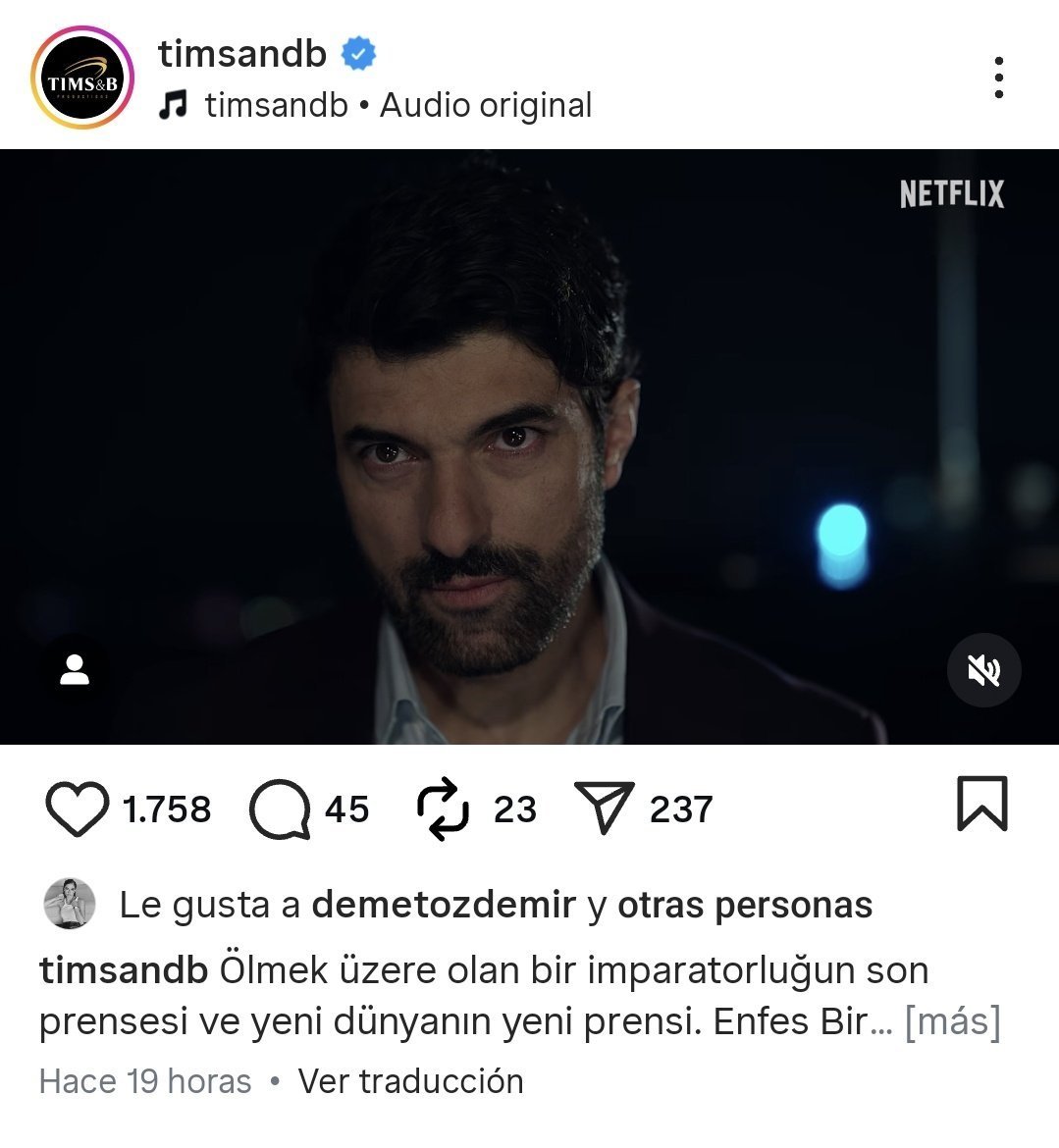This screenshot has height=1148, width=1059.
Task: Share the post via the paper plane
Action: point(604,809)
